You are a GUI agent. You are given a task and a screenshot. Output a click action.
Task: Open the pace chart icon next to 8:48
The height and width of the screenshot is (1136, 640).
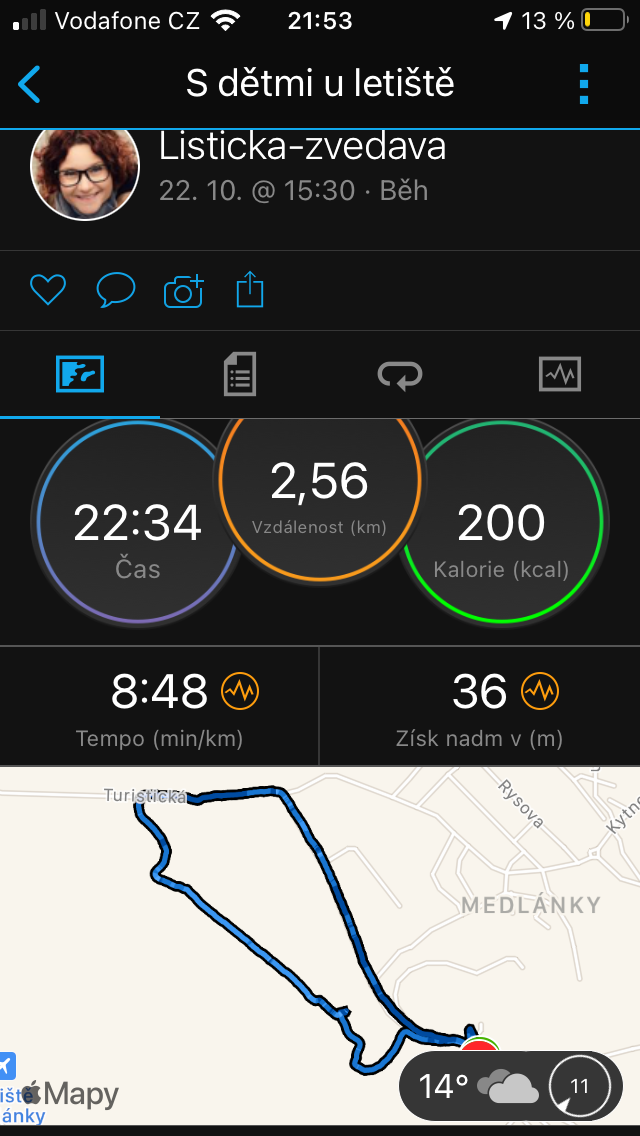click(240, 690)
